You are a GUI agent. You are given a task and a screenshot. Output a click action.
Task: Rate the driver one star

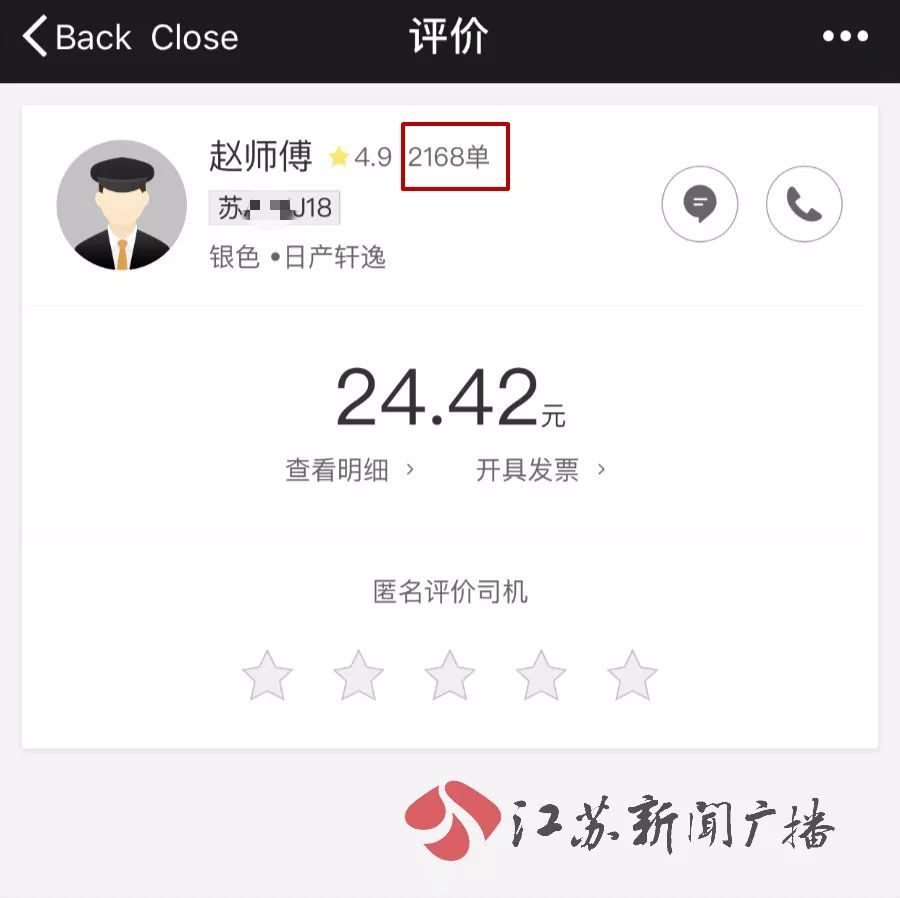click(x=267, y=675)
